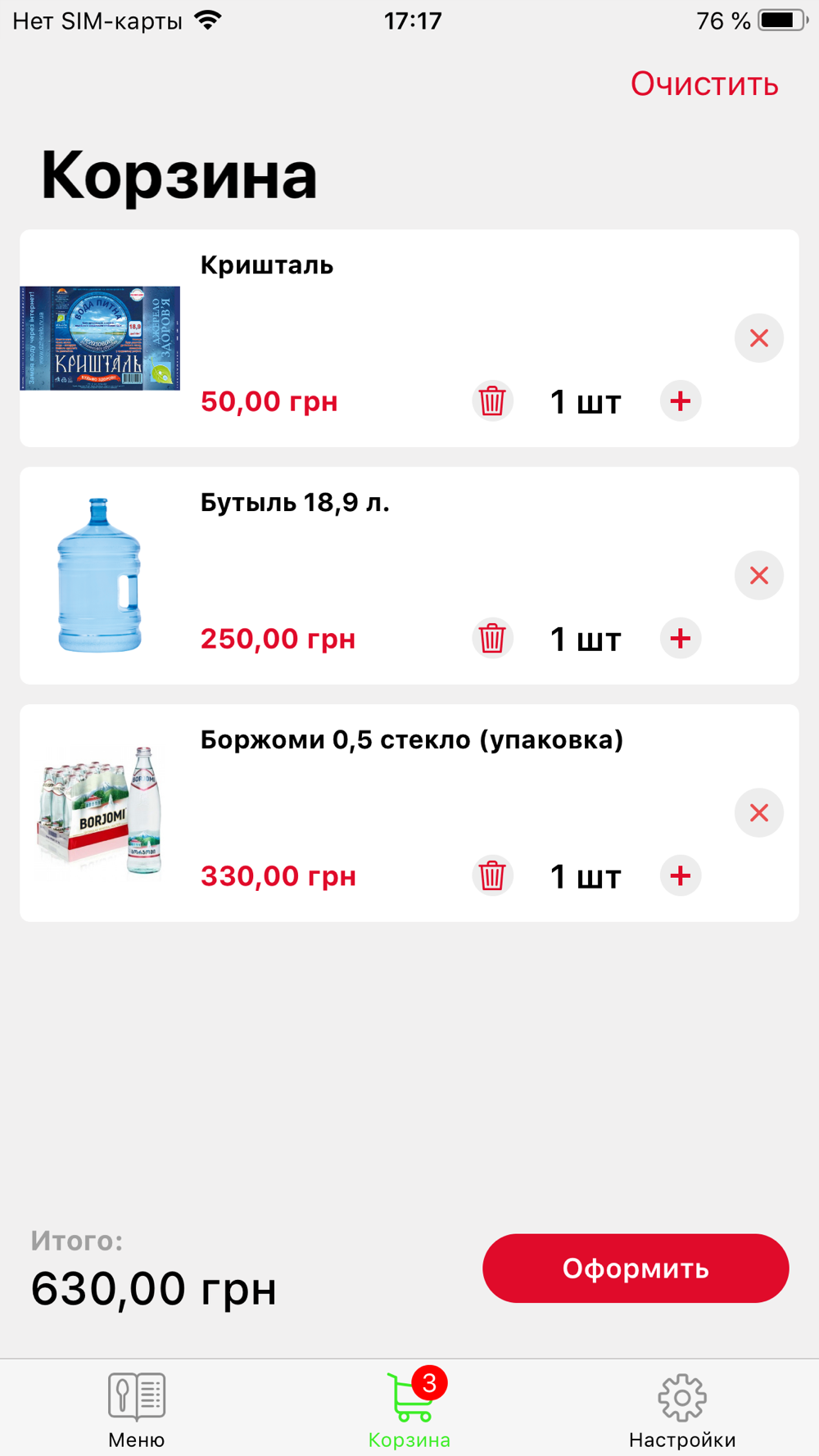Add one more Бутыль 18,9 л.

click(681, 639)
